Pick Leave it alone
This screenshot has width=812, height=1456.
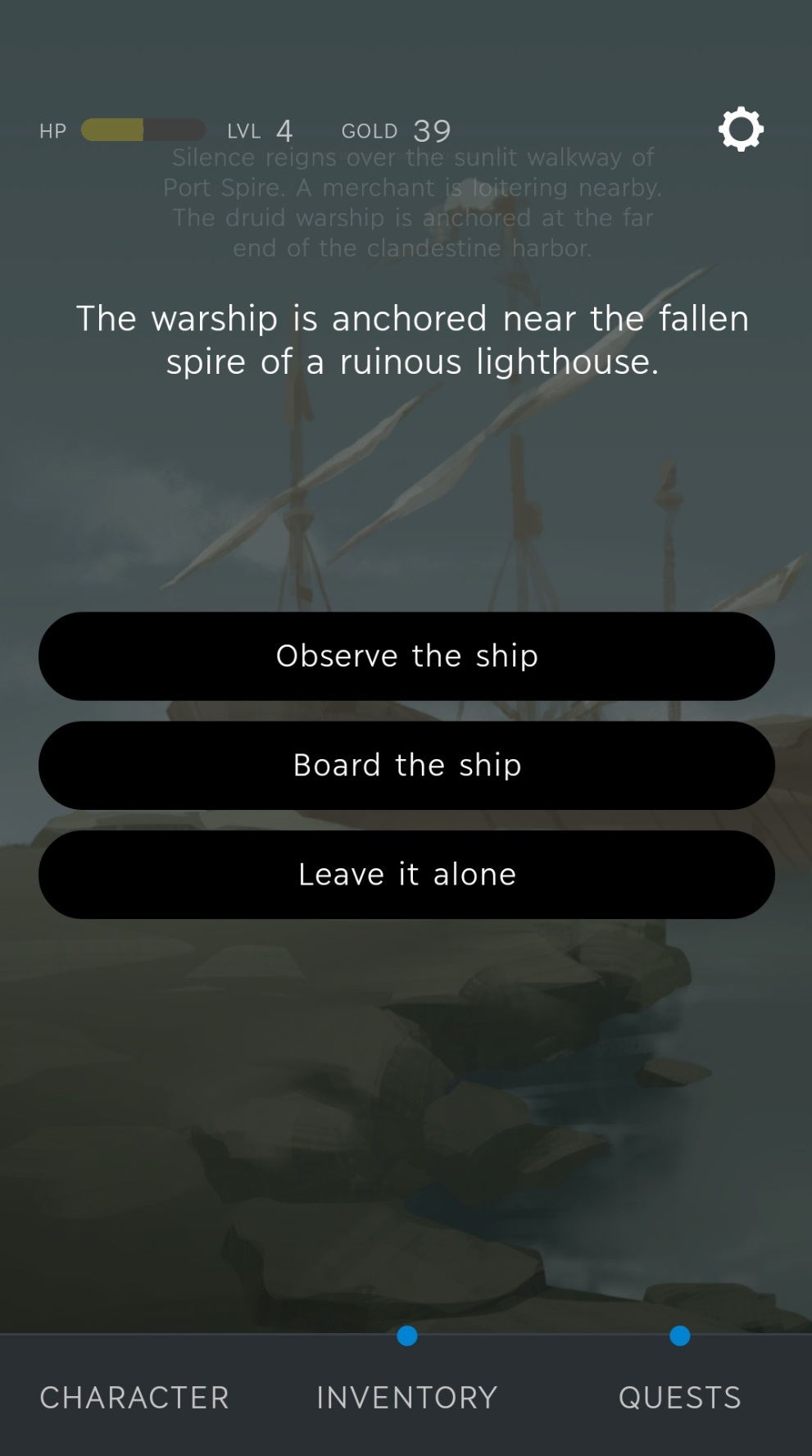pyautogui.click(x=406, y=874)
